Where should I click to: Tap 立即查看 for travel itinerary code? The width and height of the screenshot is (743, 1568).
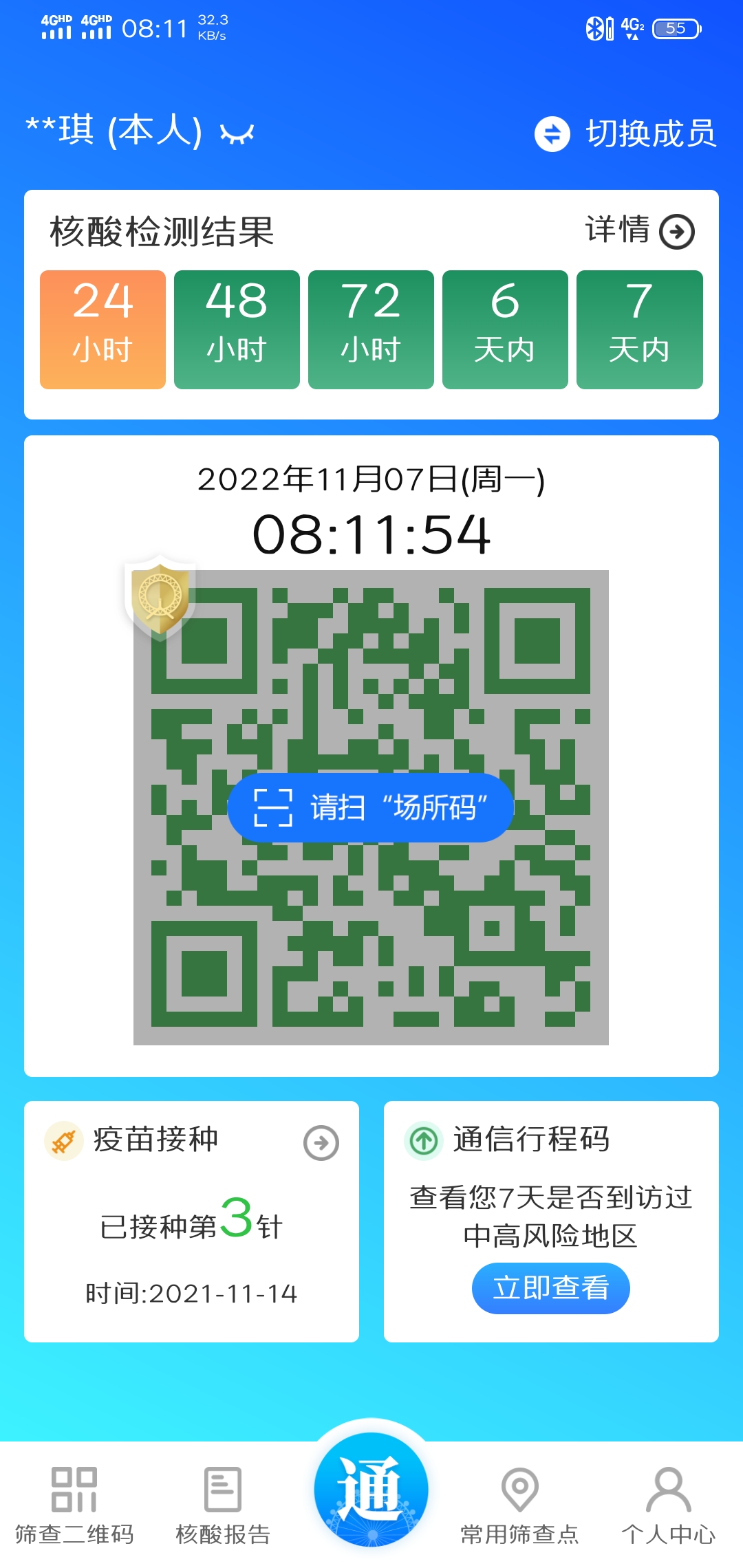tap(550, 1288)
